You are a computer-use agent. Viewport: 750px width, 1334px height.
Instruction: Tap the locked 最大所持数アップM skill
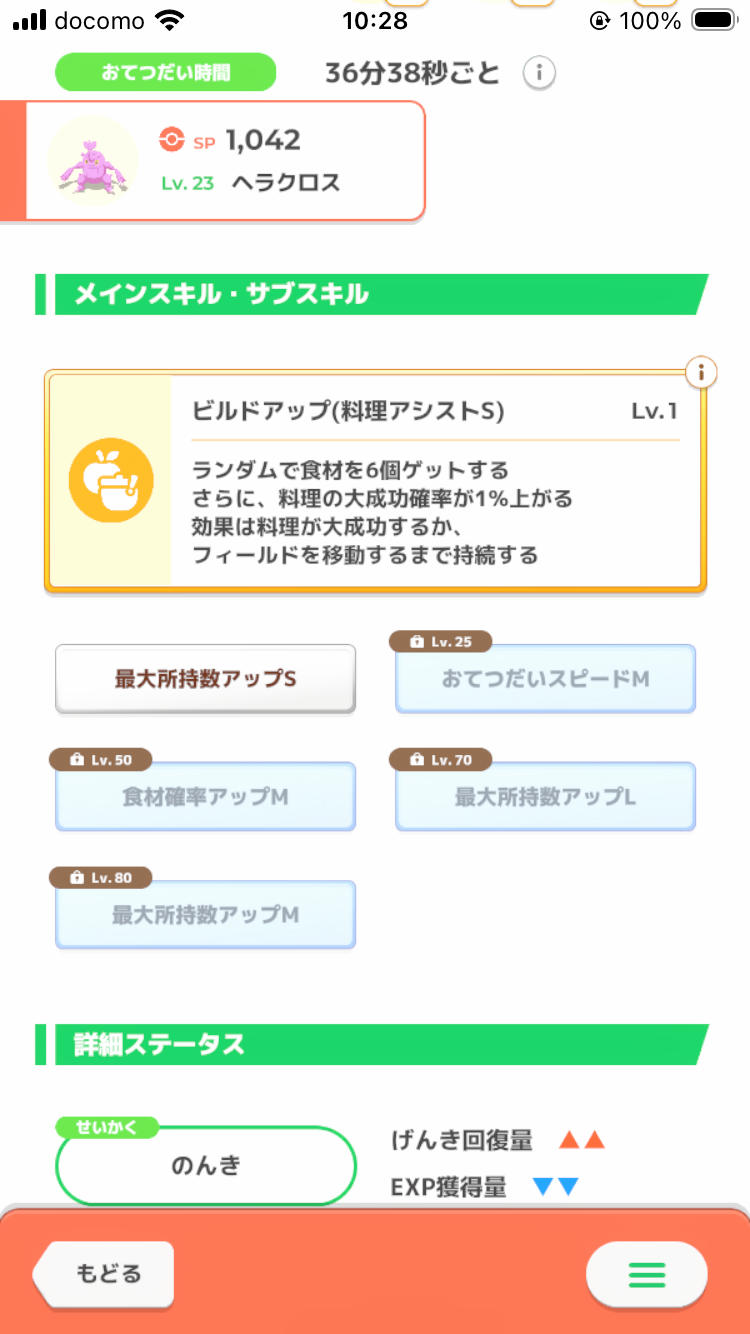[205, 915]
